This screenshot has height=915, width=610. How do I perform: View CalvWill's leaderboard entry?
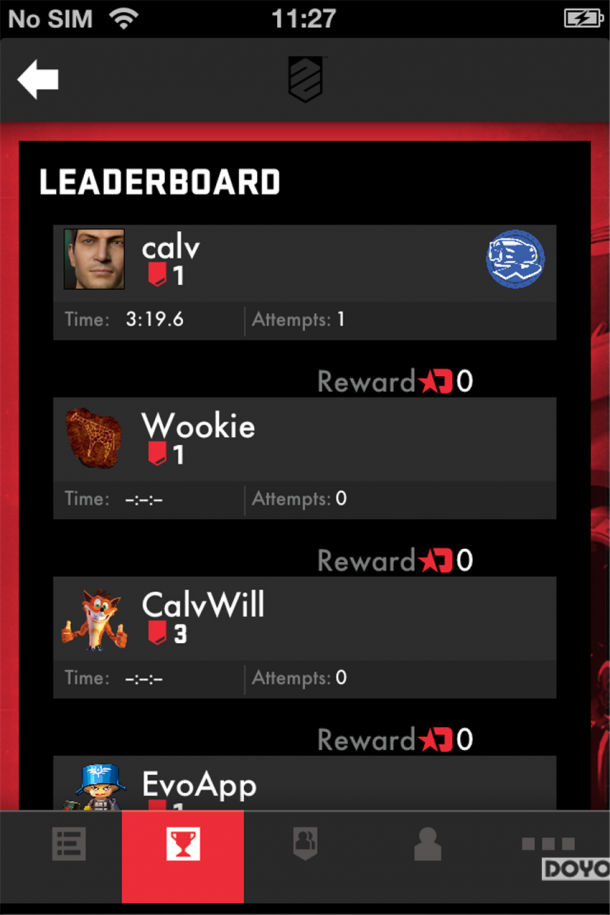(304, 636)
